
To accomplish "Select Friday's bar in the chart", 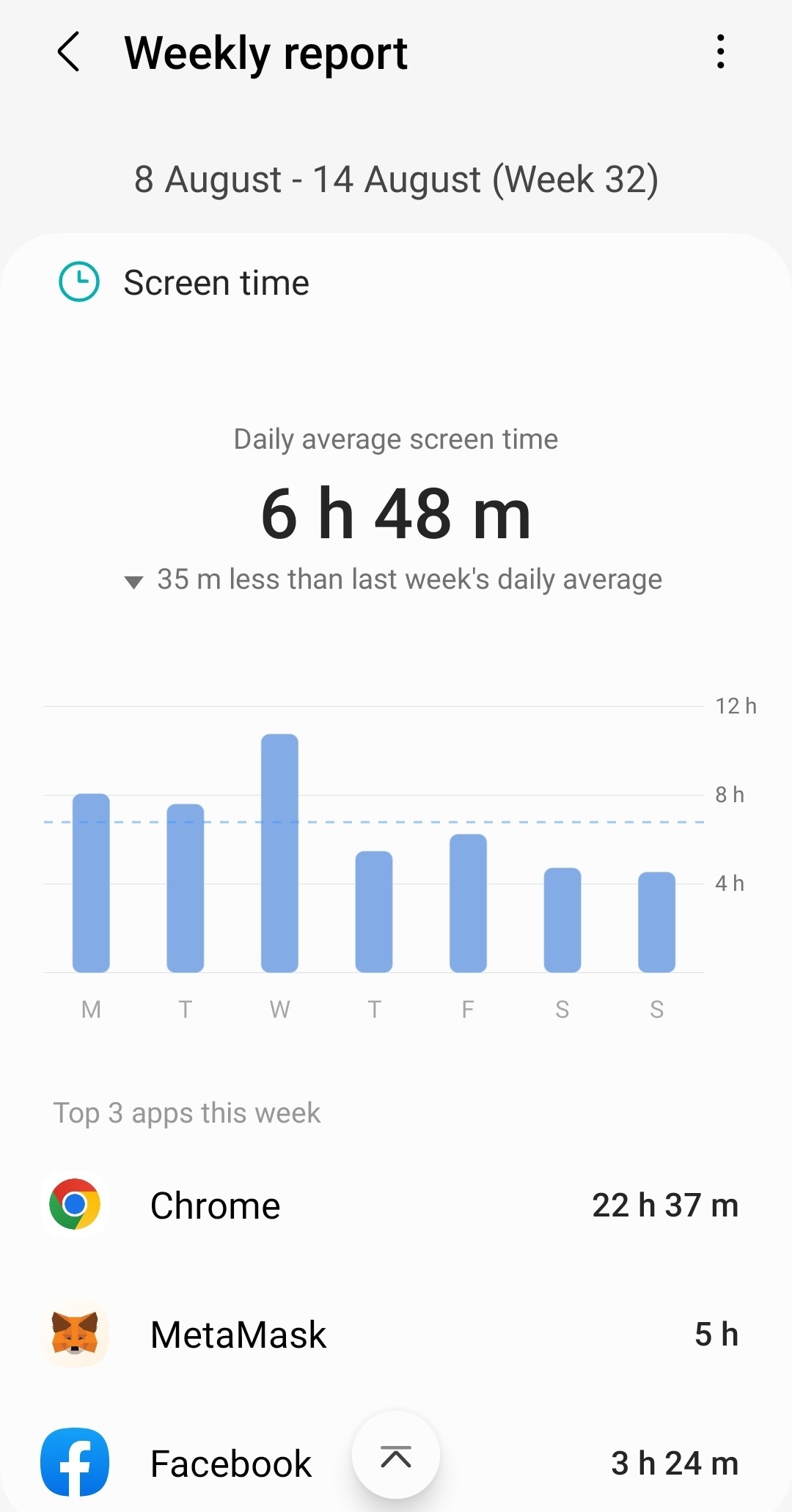I will pos(468,903).
